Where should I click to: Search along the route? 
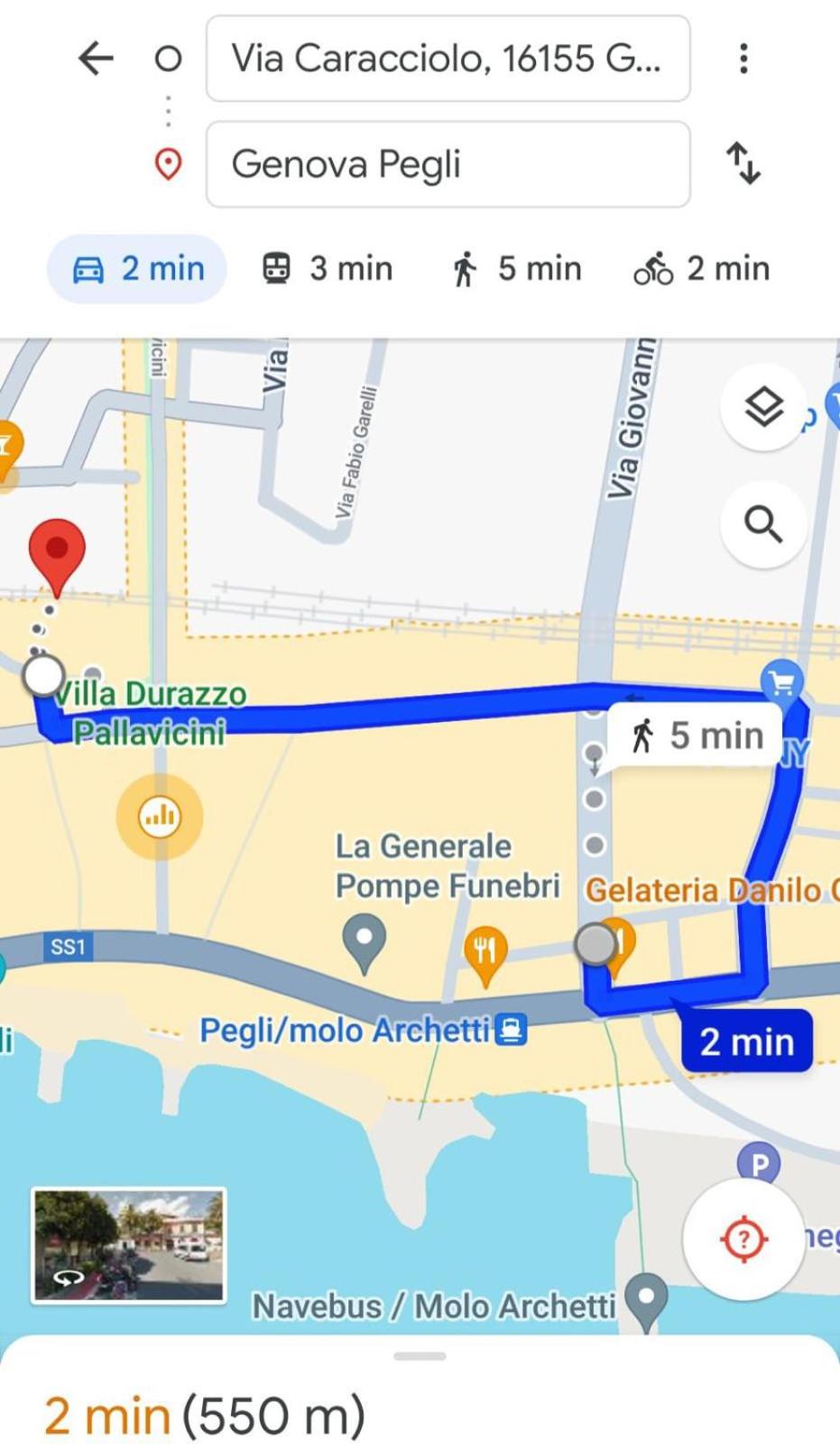(763, 524)
